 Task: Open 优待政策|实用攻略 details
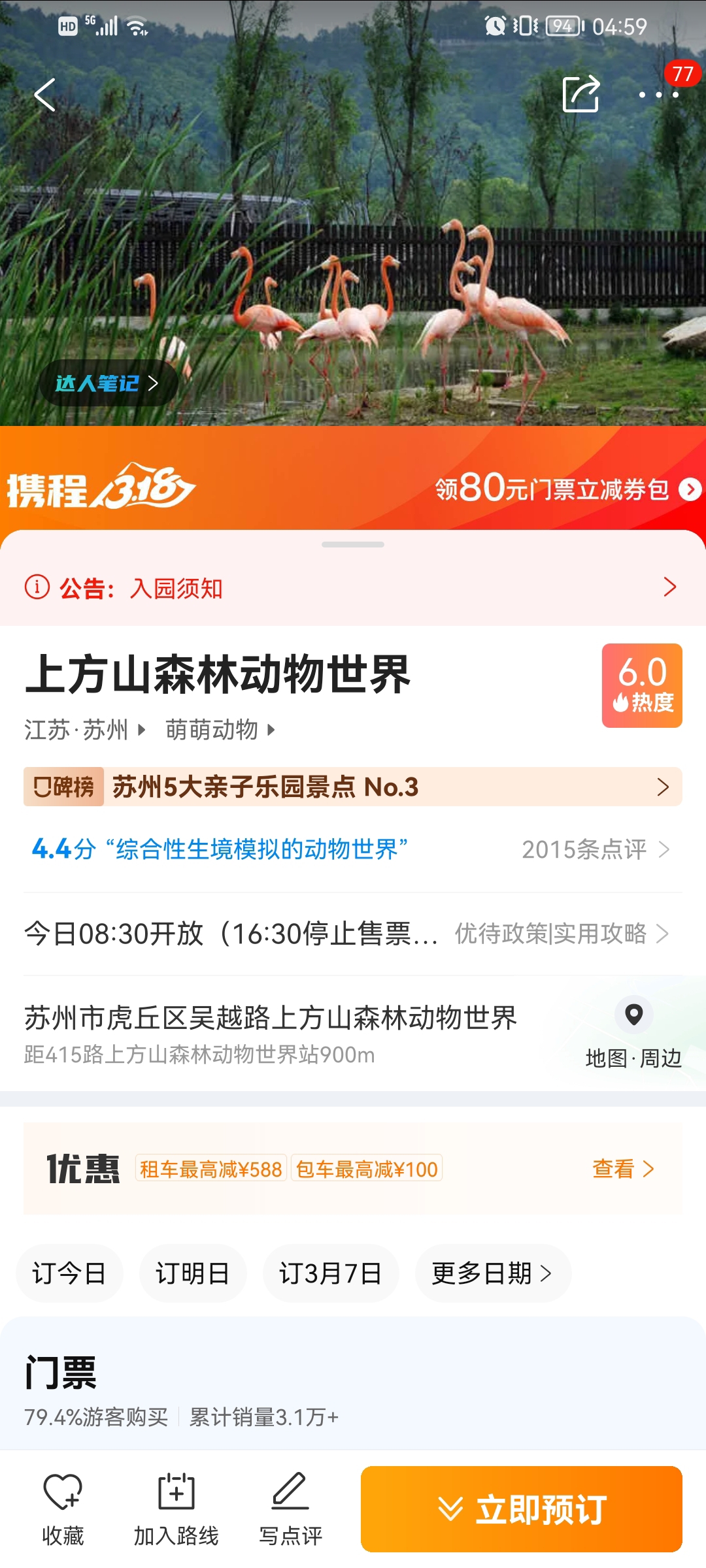point(562,934)
